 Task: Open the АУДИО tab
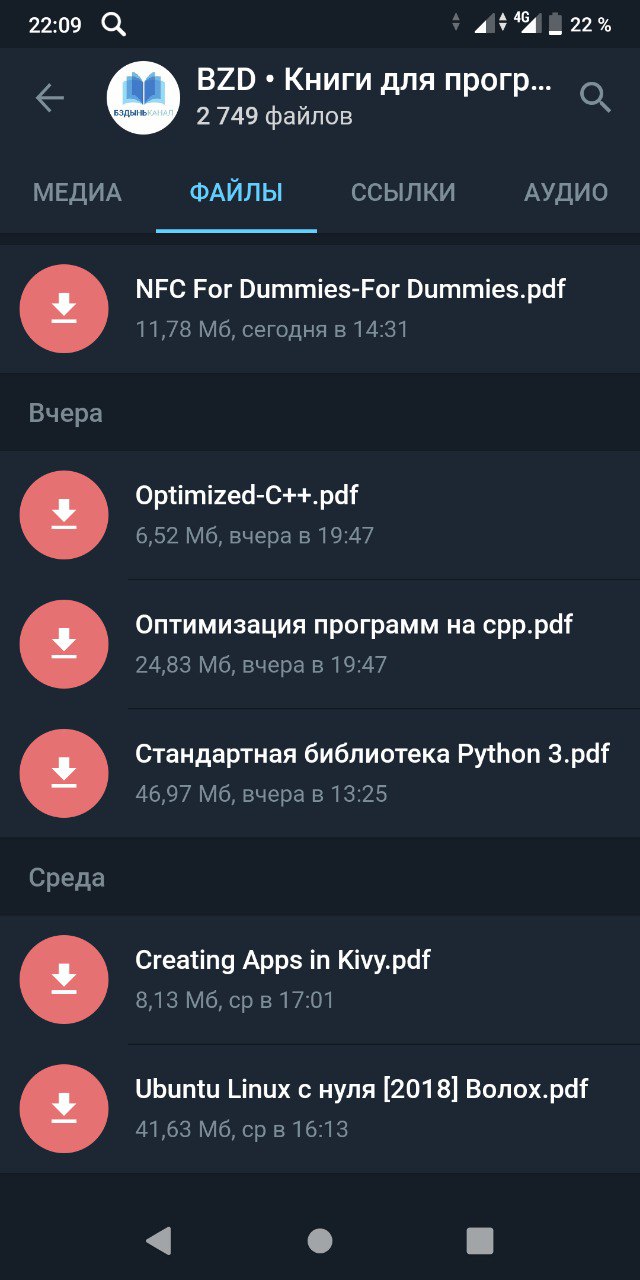[566, 193]
